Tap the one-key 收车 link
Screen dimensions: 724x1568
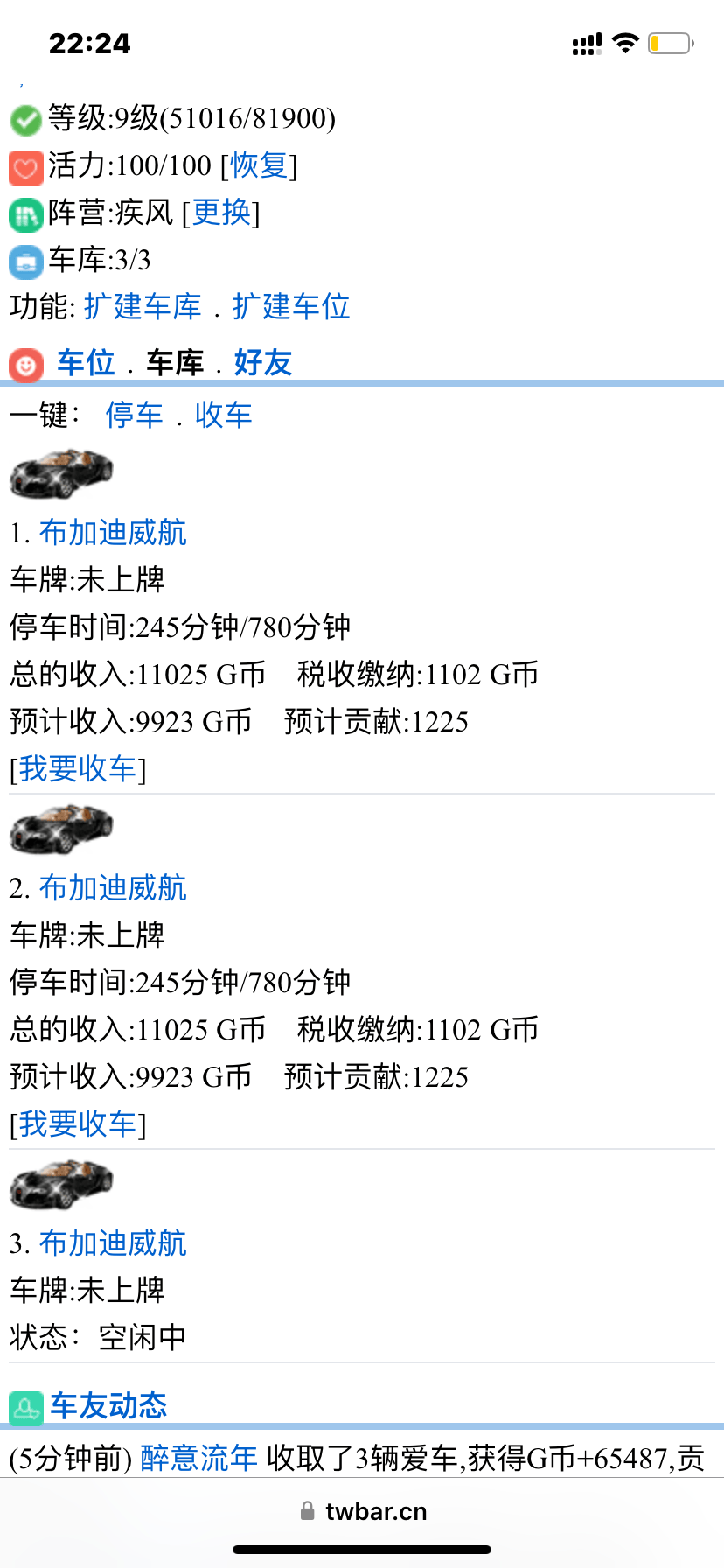point(223,415)
